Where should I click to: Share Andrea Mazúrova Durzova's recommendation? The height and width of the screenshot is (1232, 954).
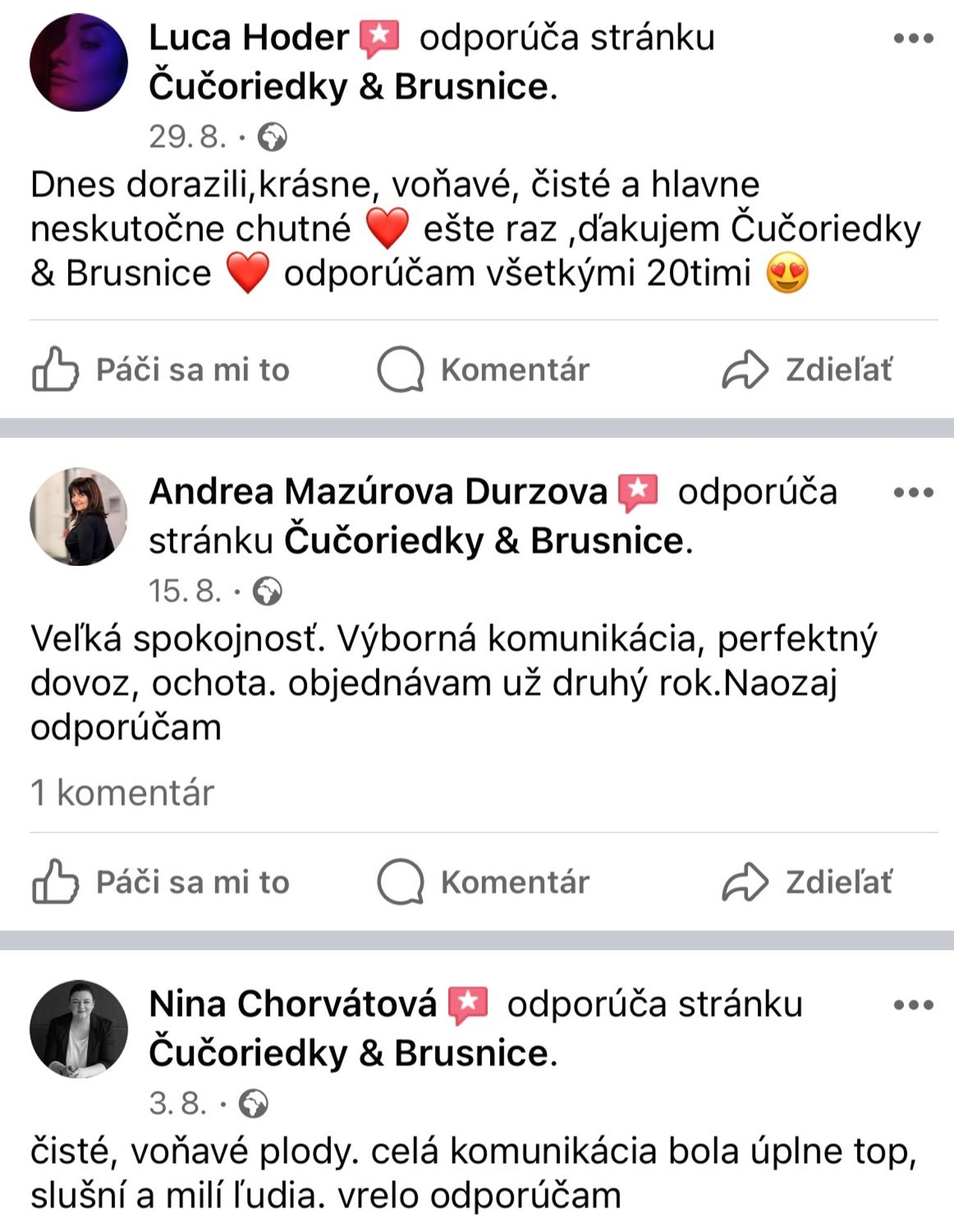tap(807, 882)
